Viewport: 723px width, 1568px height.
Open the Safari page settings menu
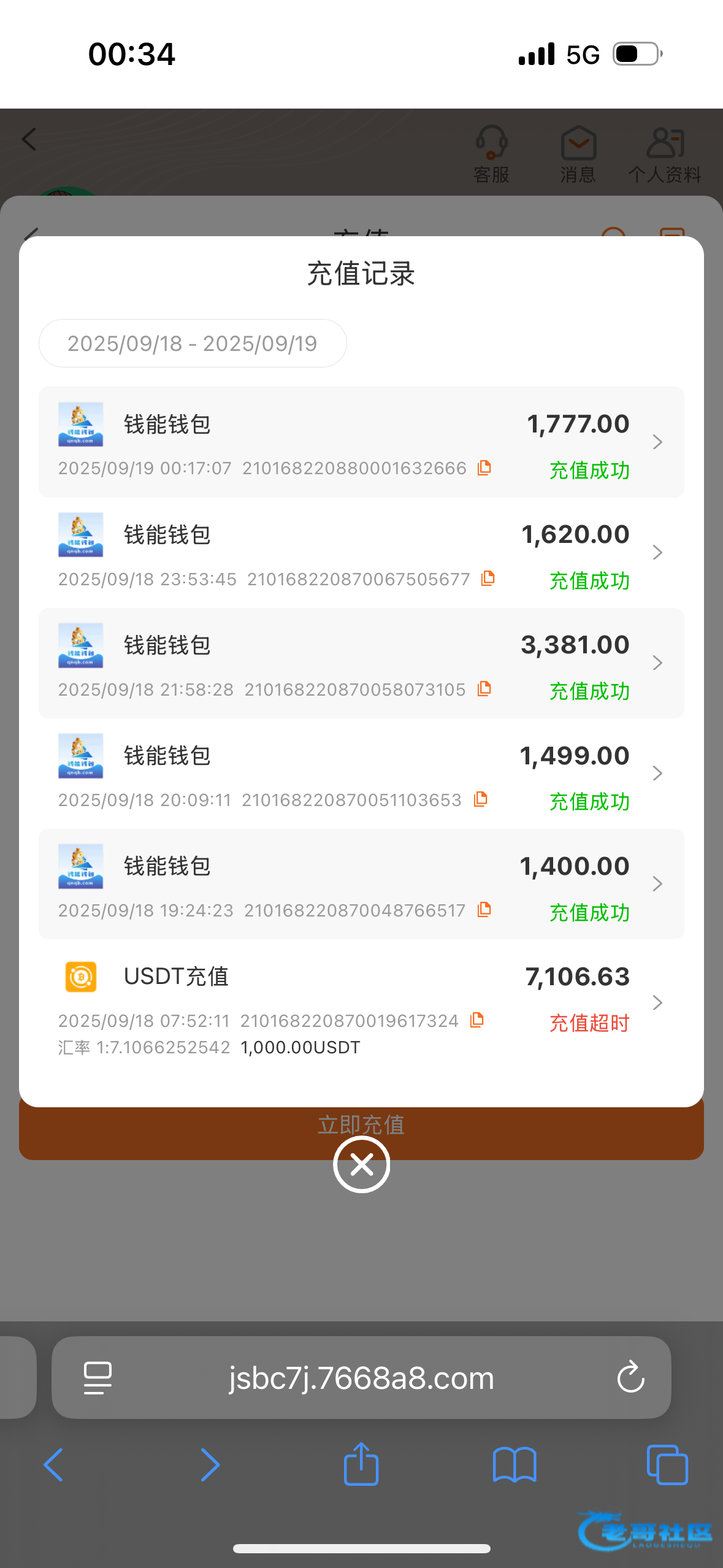tap(98, 1378)
